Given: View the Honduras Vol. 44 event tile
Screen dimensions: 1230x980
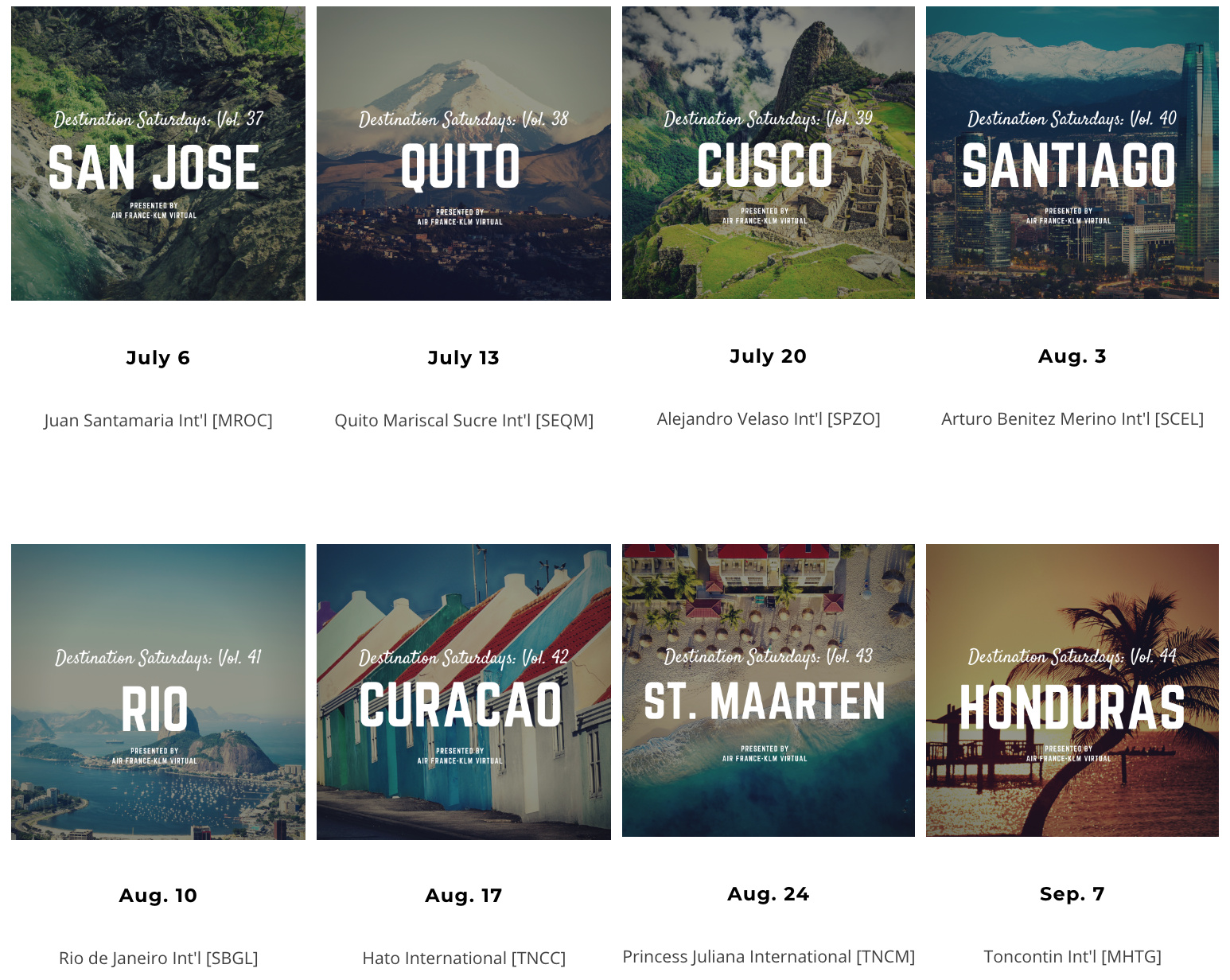Looking at the screenshot, I should (x=1072, y=690).
